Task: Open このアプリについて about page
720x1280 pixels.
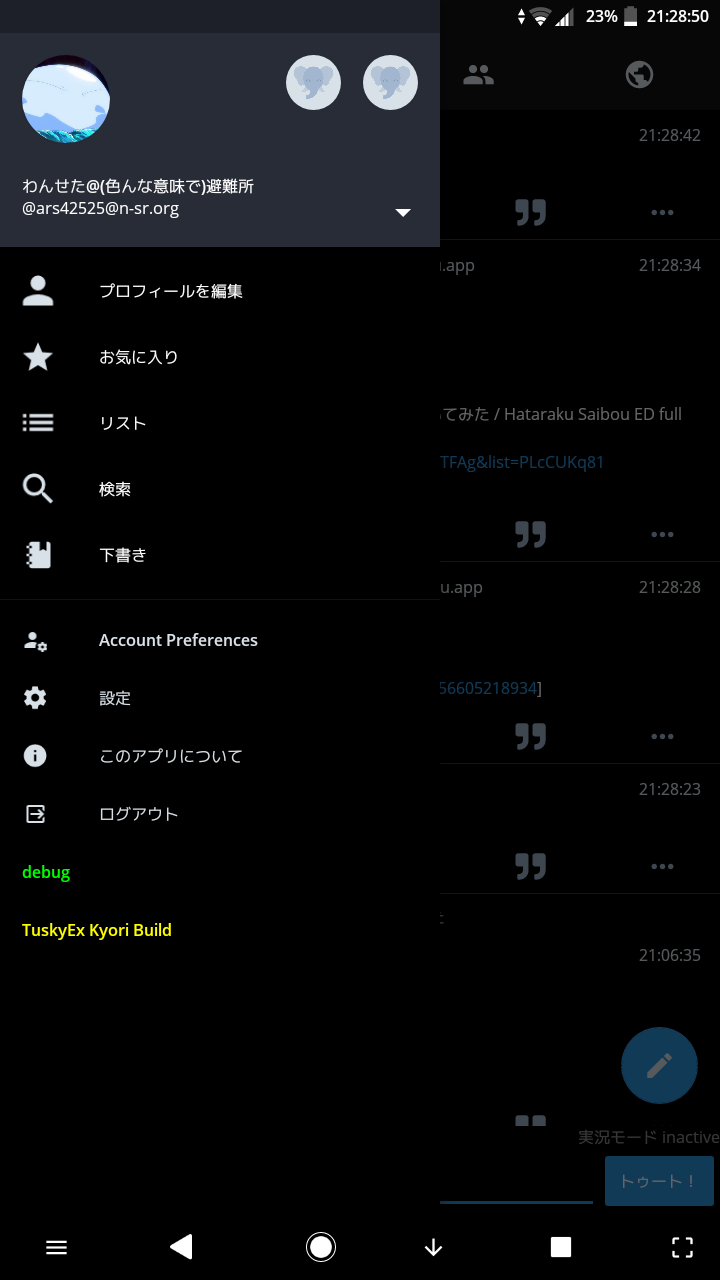Action: point(170,756)
